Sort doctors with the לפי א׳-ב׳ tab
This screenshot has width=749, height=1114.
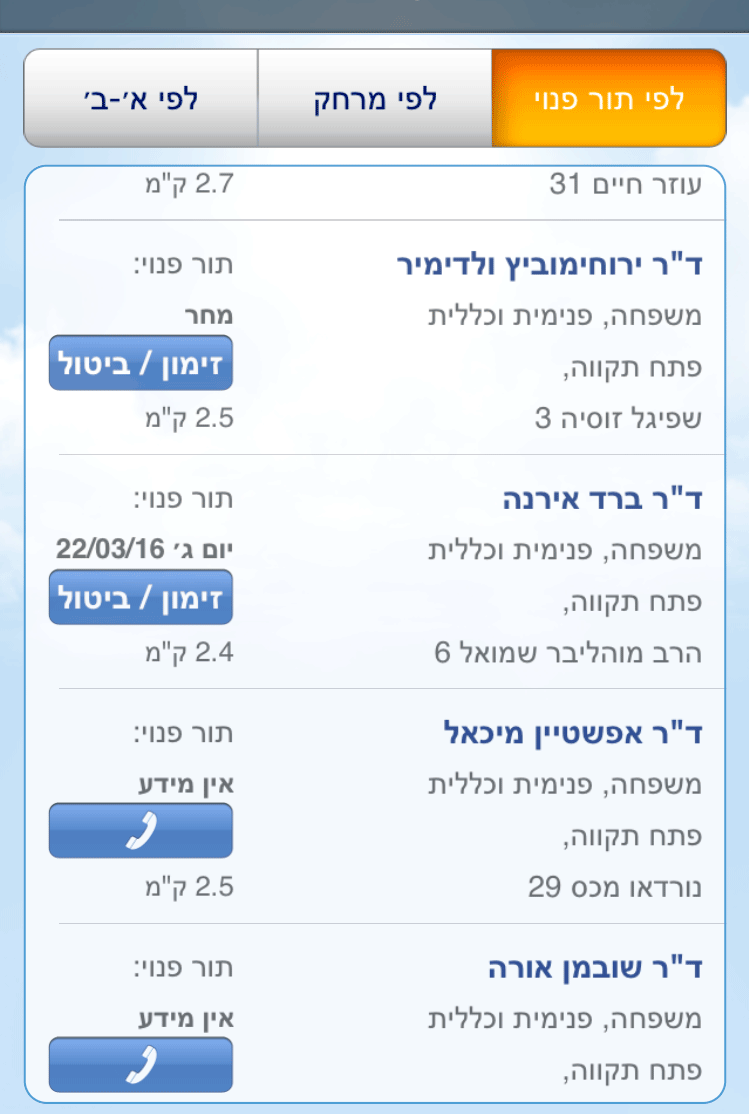point(141,99)
